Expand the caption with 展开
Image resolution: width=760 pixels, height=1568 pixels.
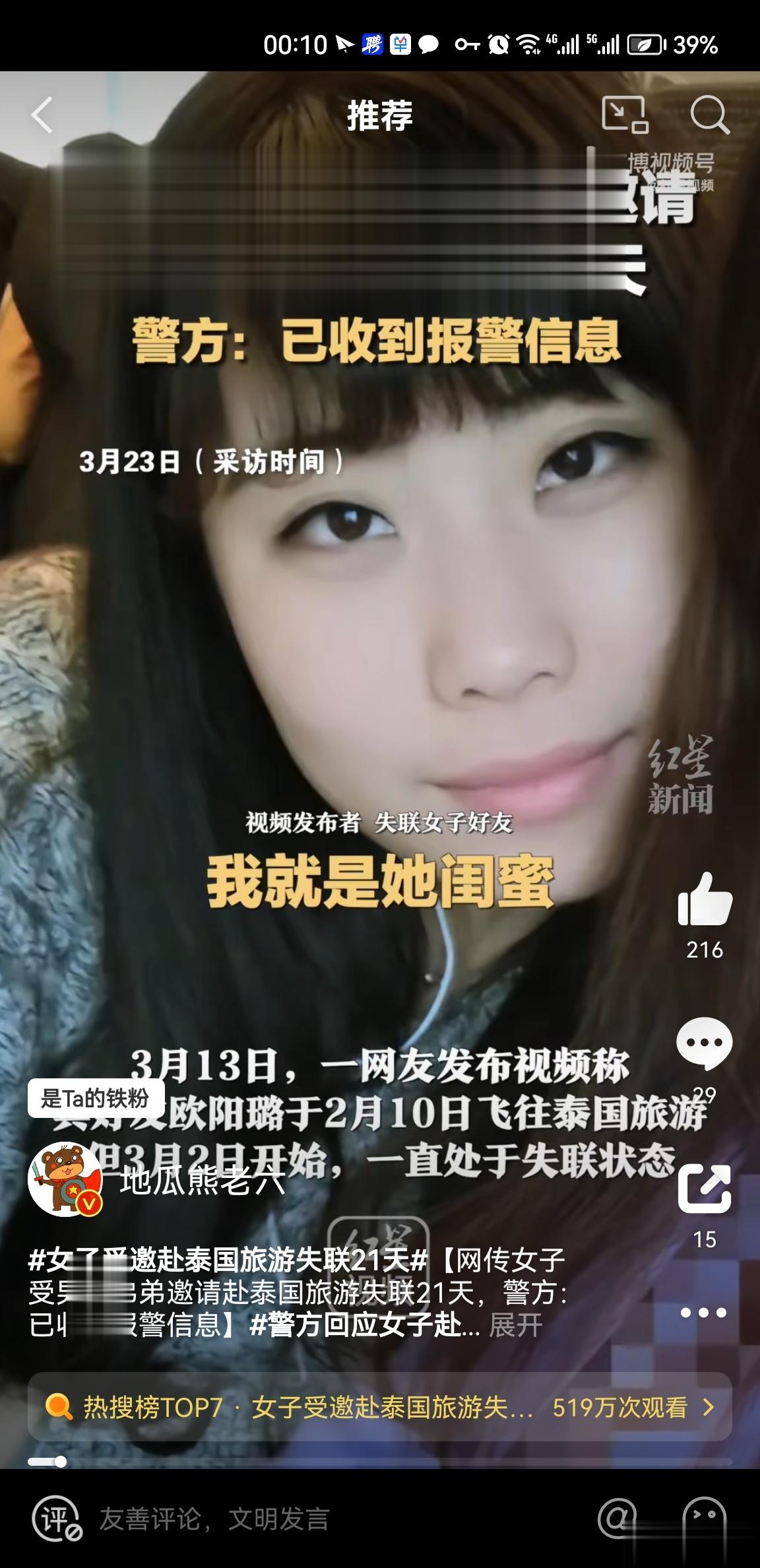click(x=516, y=1324)
